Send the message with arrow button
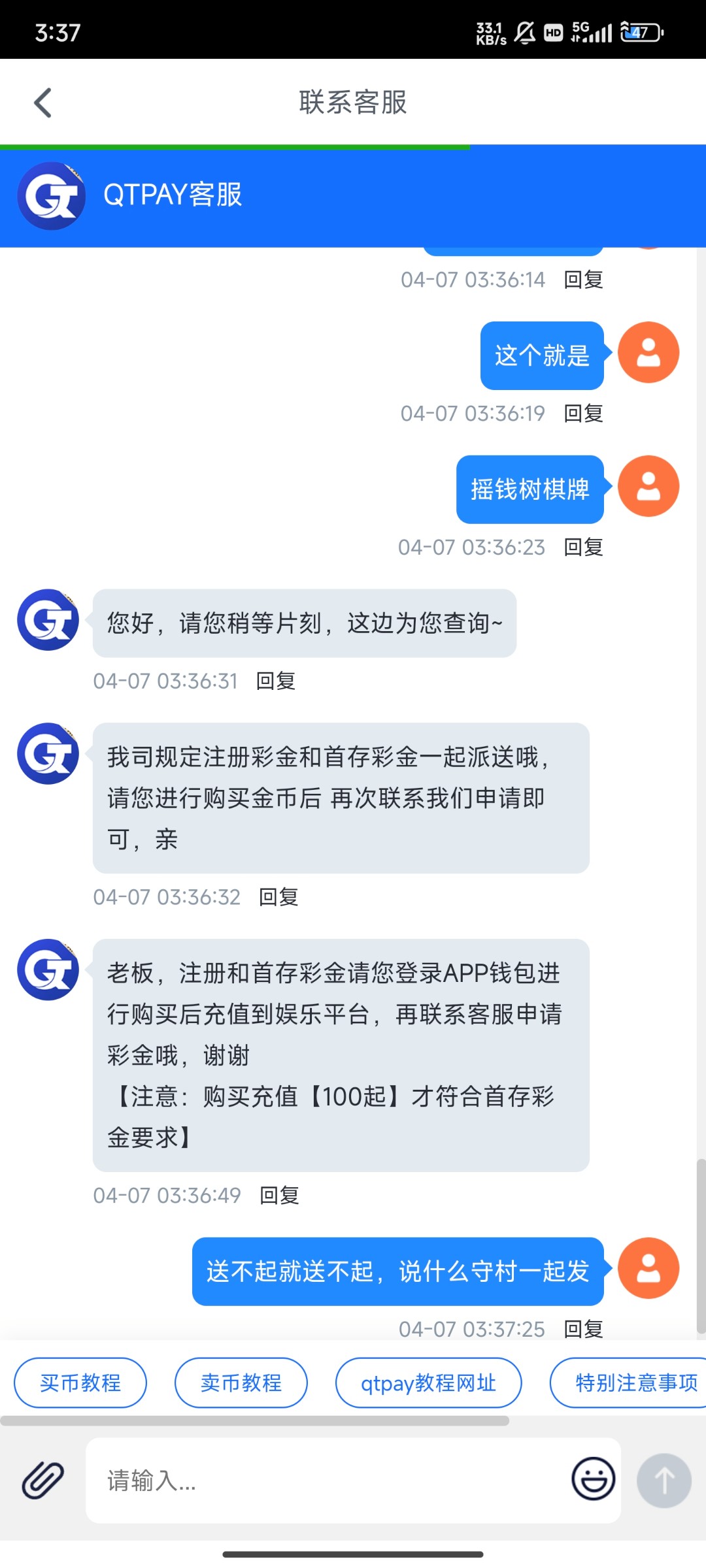 click(664, 1480)
